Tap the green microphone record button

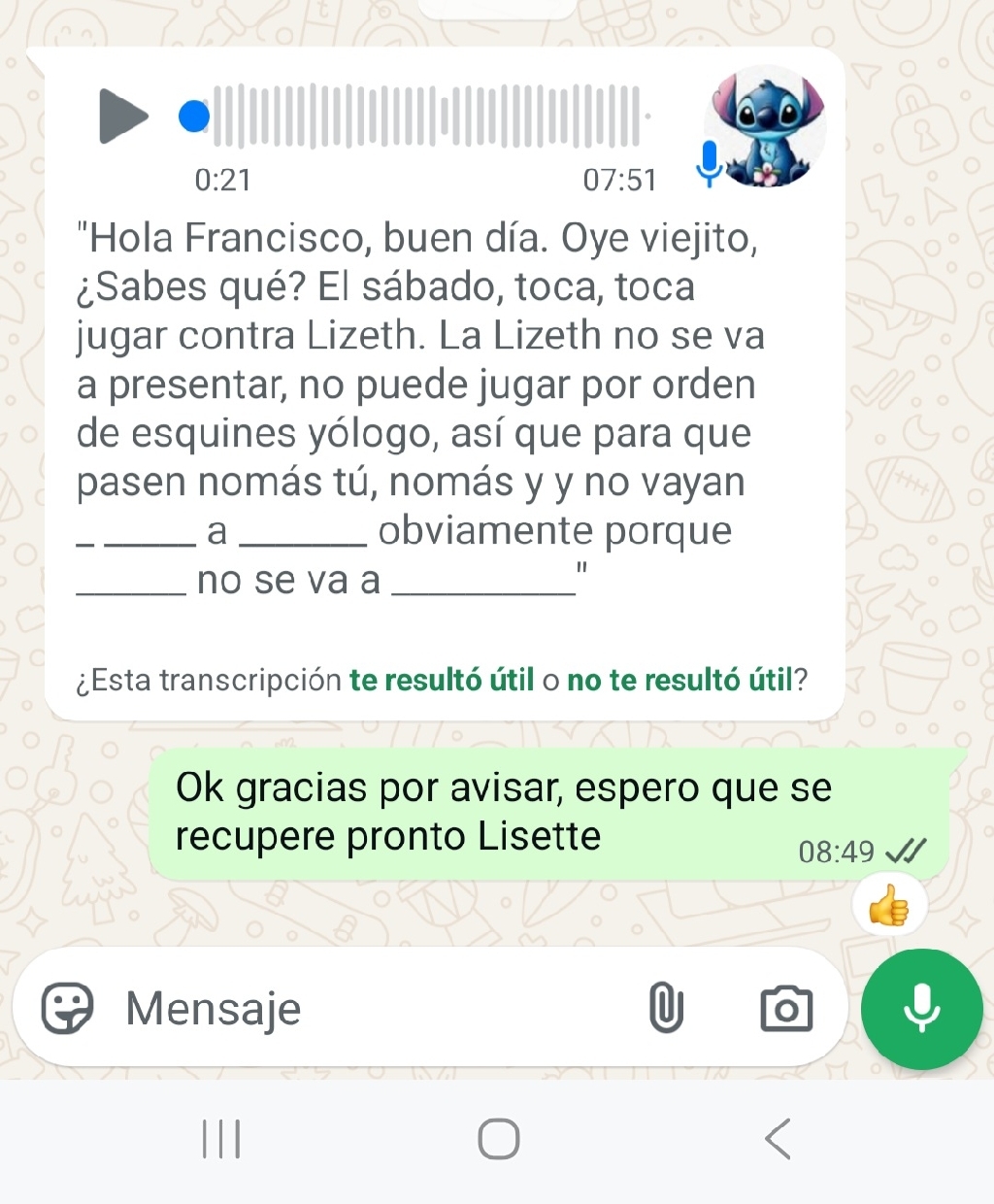[921, 1008]
